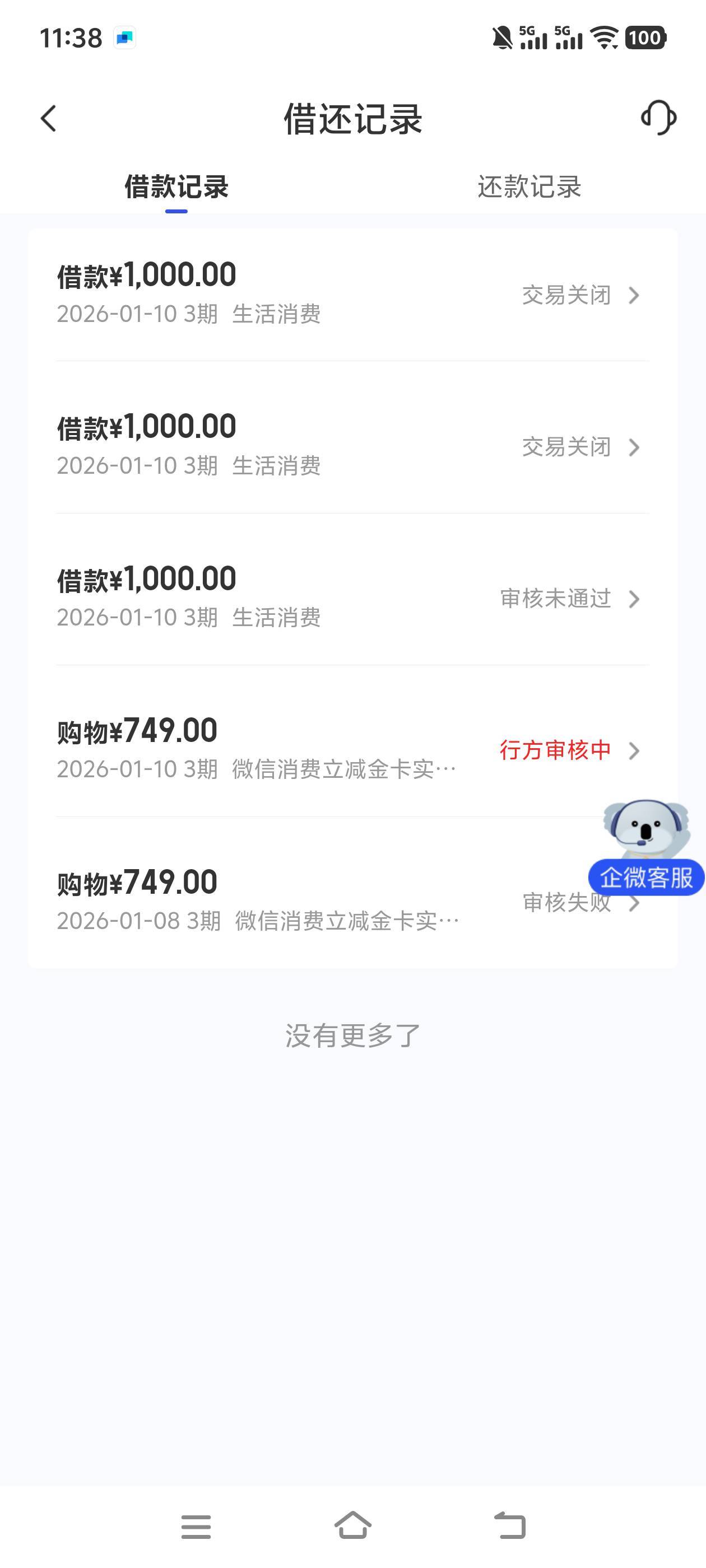Open the customer service headset icon

pos(658,118)
